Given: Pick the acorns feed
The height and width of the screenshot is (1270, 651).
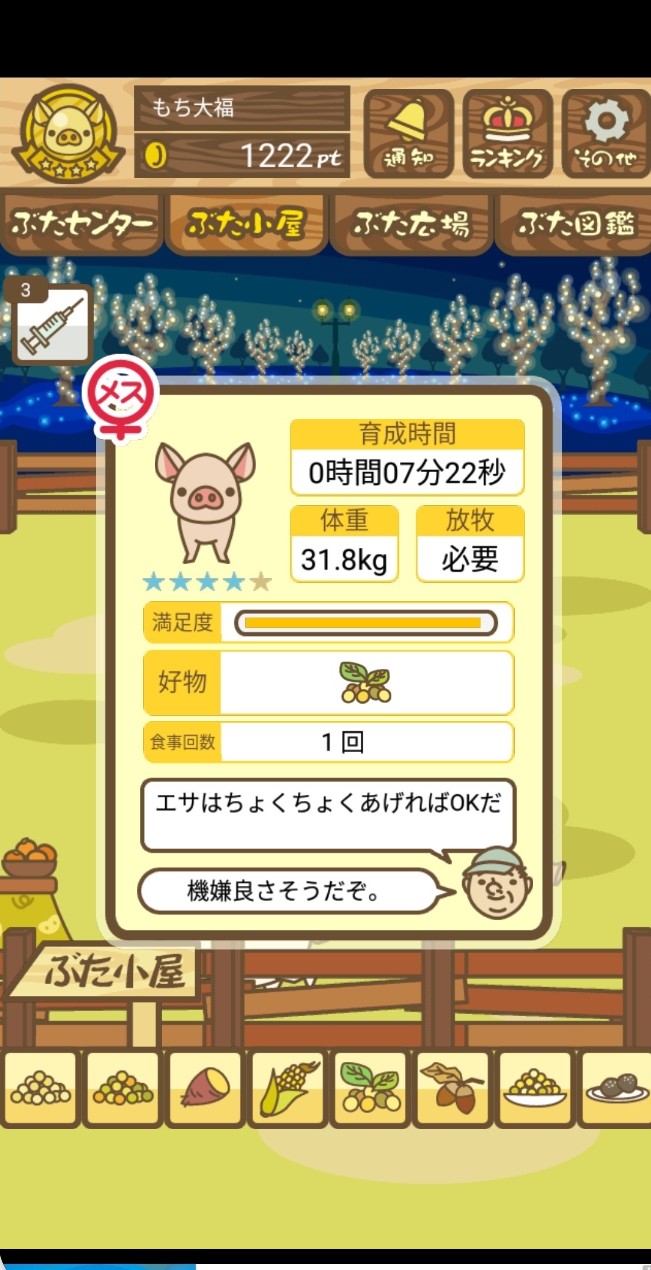Looking at the screenshot, I should click(x=452, y=1088).
